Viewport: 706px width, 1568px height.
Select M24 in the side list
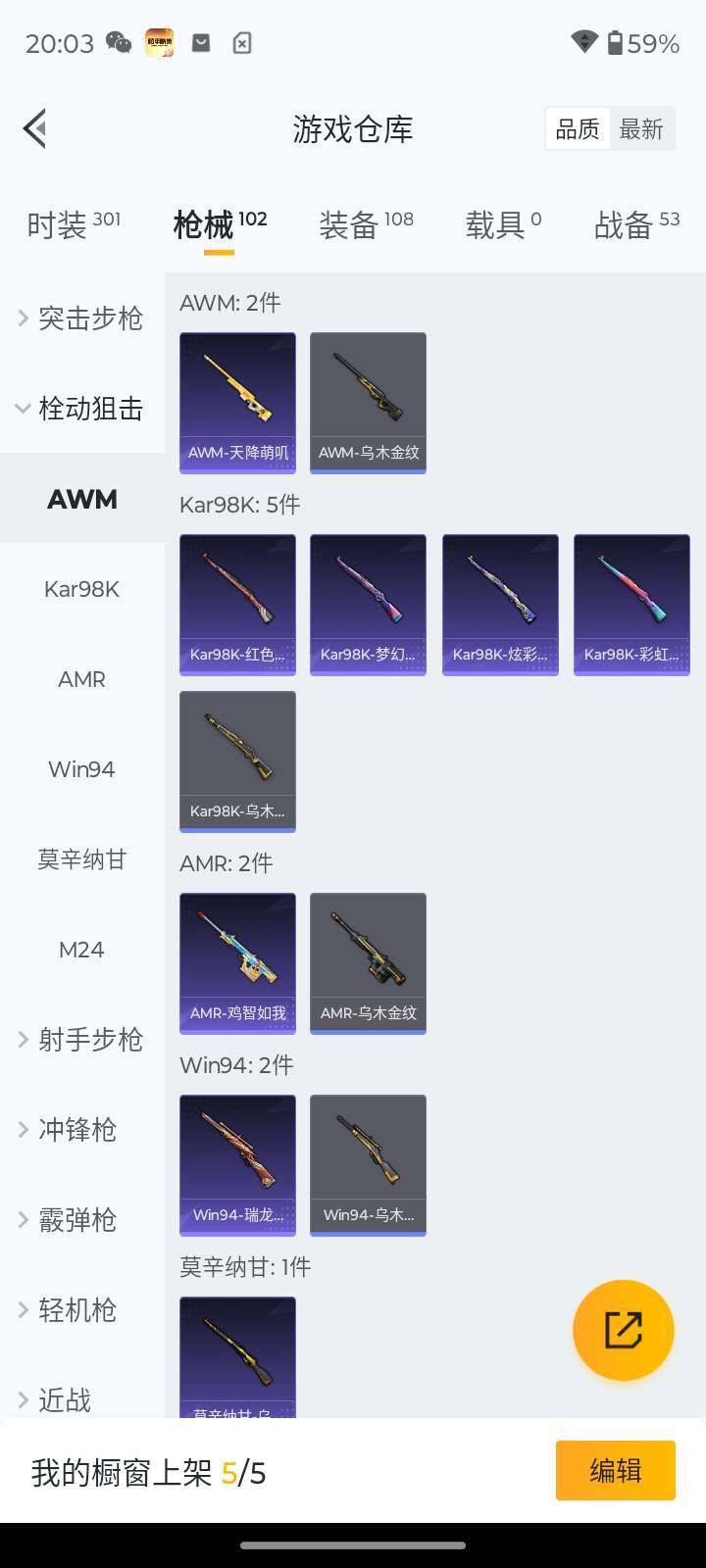click(82, 950)
